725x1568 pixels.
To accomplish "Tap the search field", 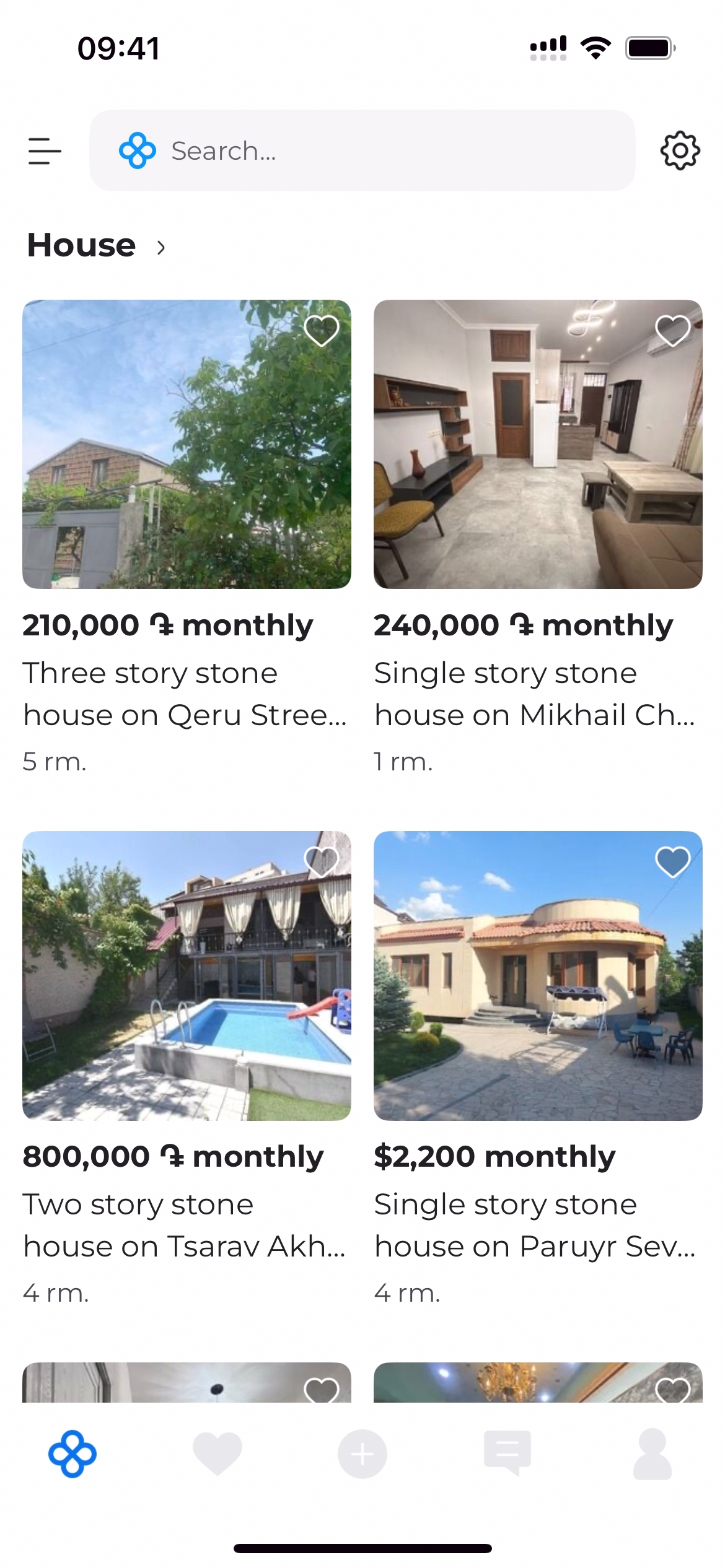I will tap(362, 150).
